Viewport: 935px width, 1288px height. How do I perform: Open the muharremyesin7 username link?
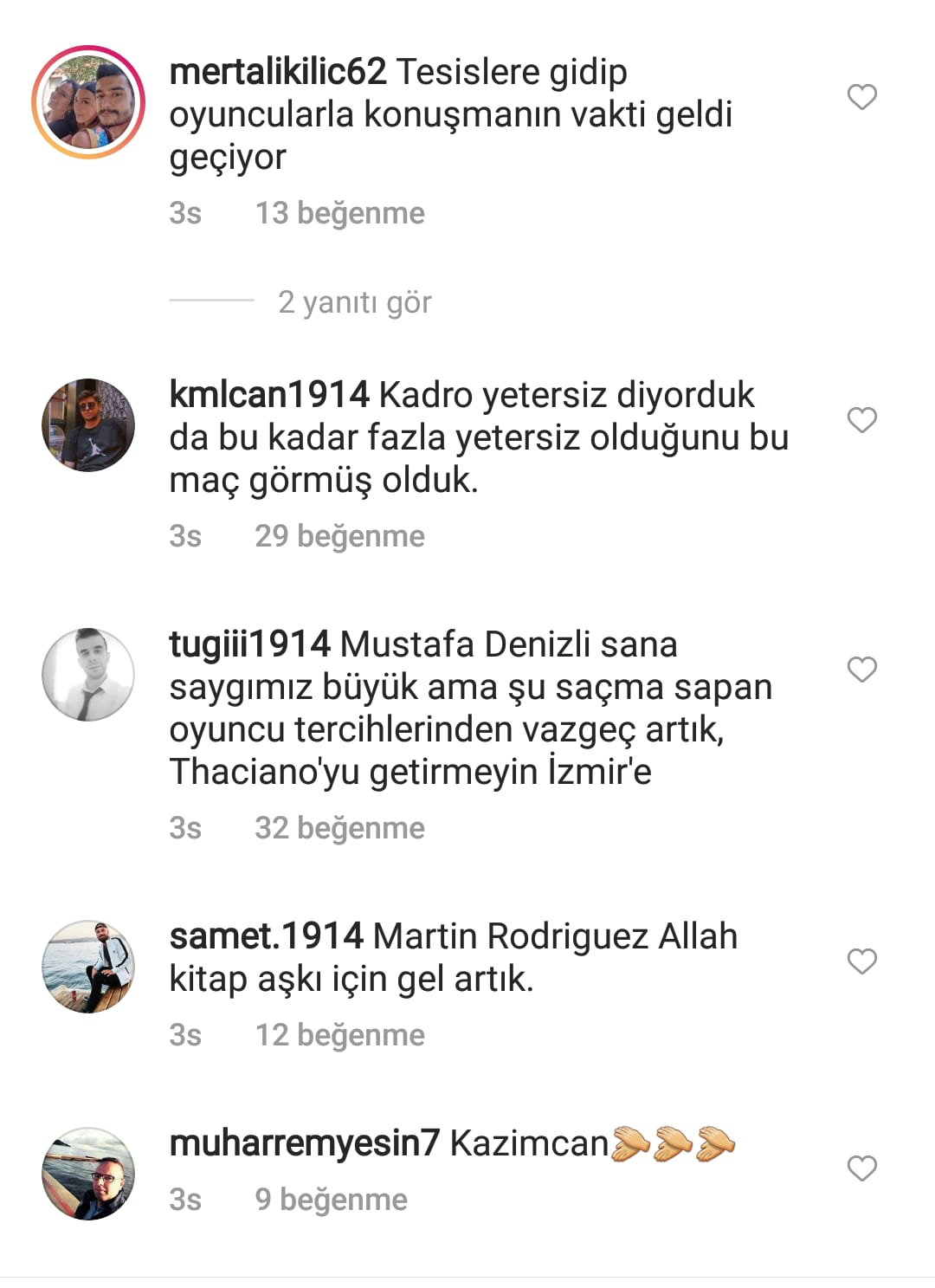click(x=305, y=1143)
